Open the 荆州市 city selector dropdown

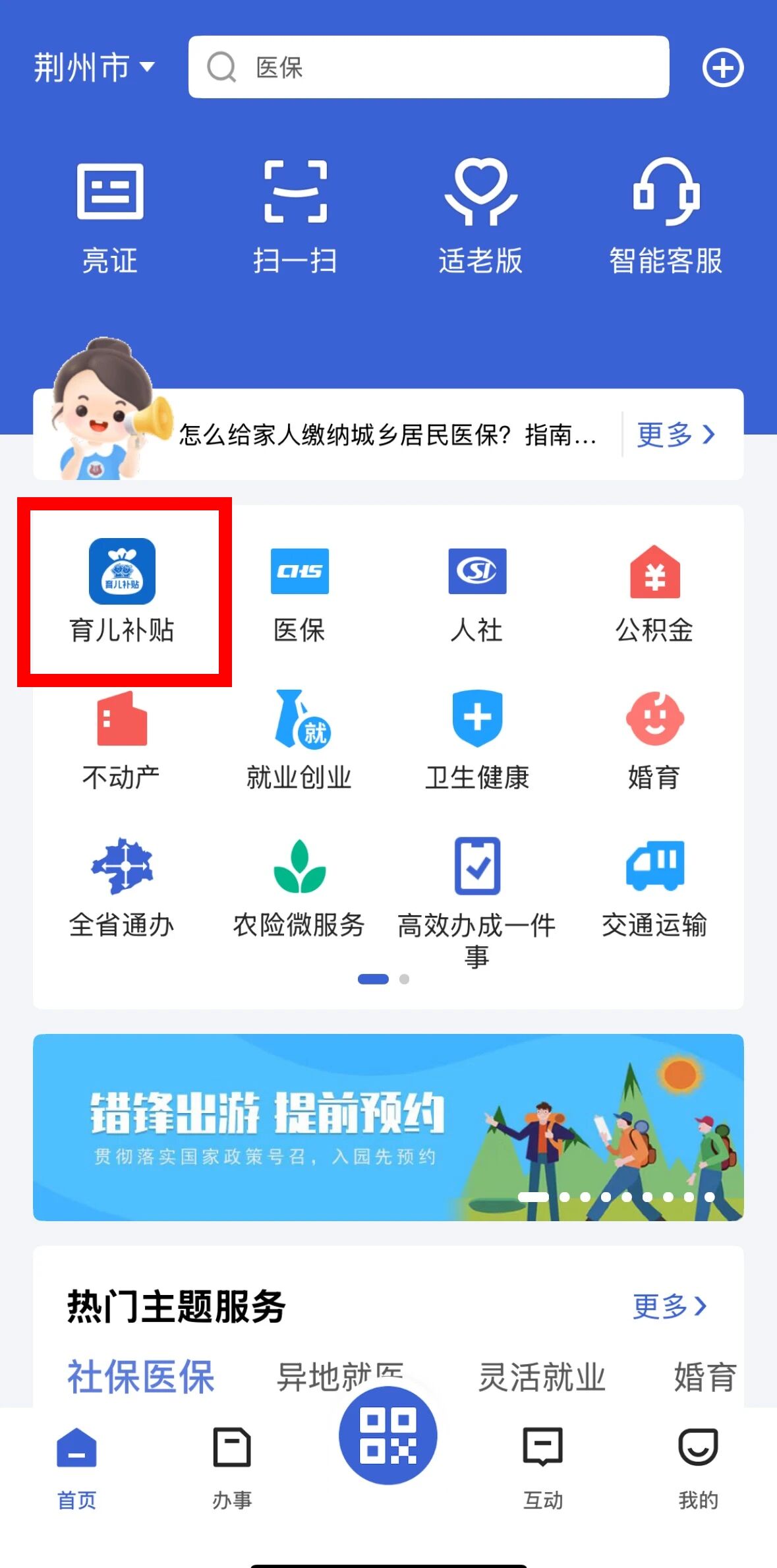point(94,67)
